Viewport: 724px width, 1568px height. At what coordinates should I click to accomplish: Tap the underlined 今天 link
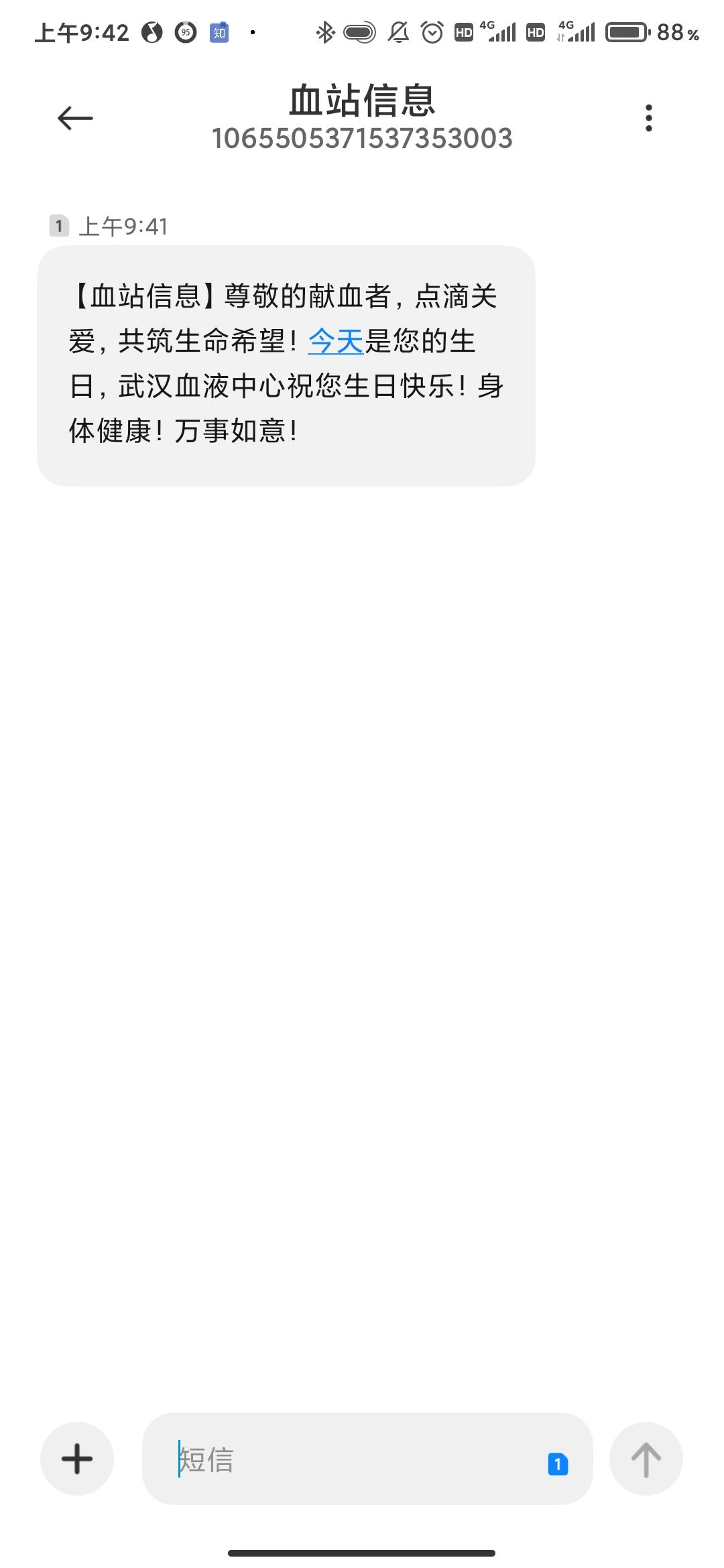coord(335,342)
